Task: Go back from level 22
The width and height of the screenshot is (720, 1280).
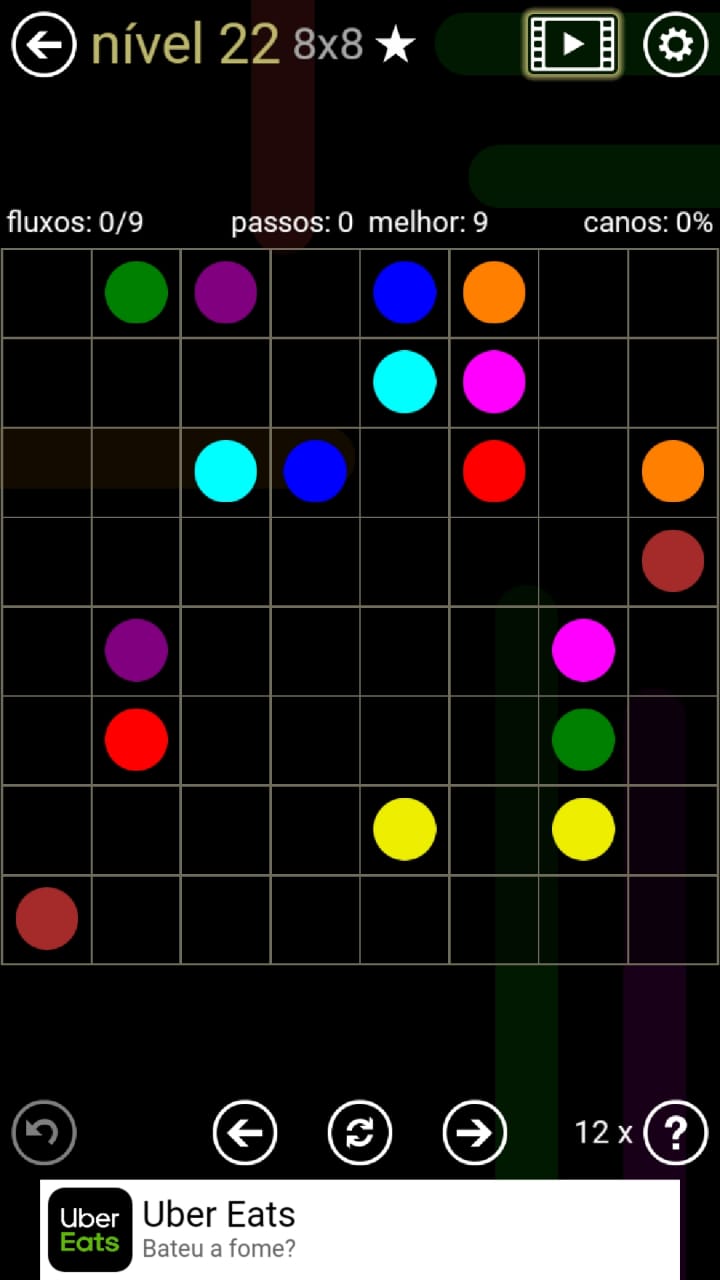Action: [44, 44]
